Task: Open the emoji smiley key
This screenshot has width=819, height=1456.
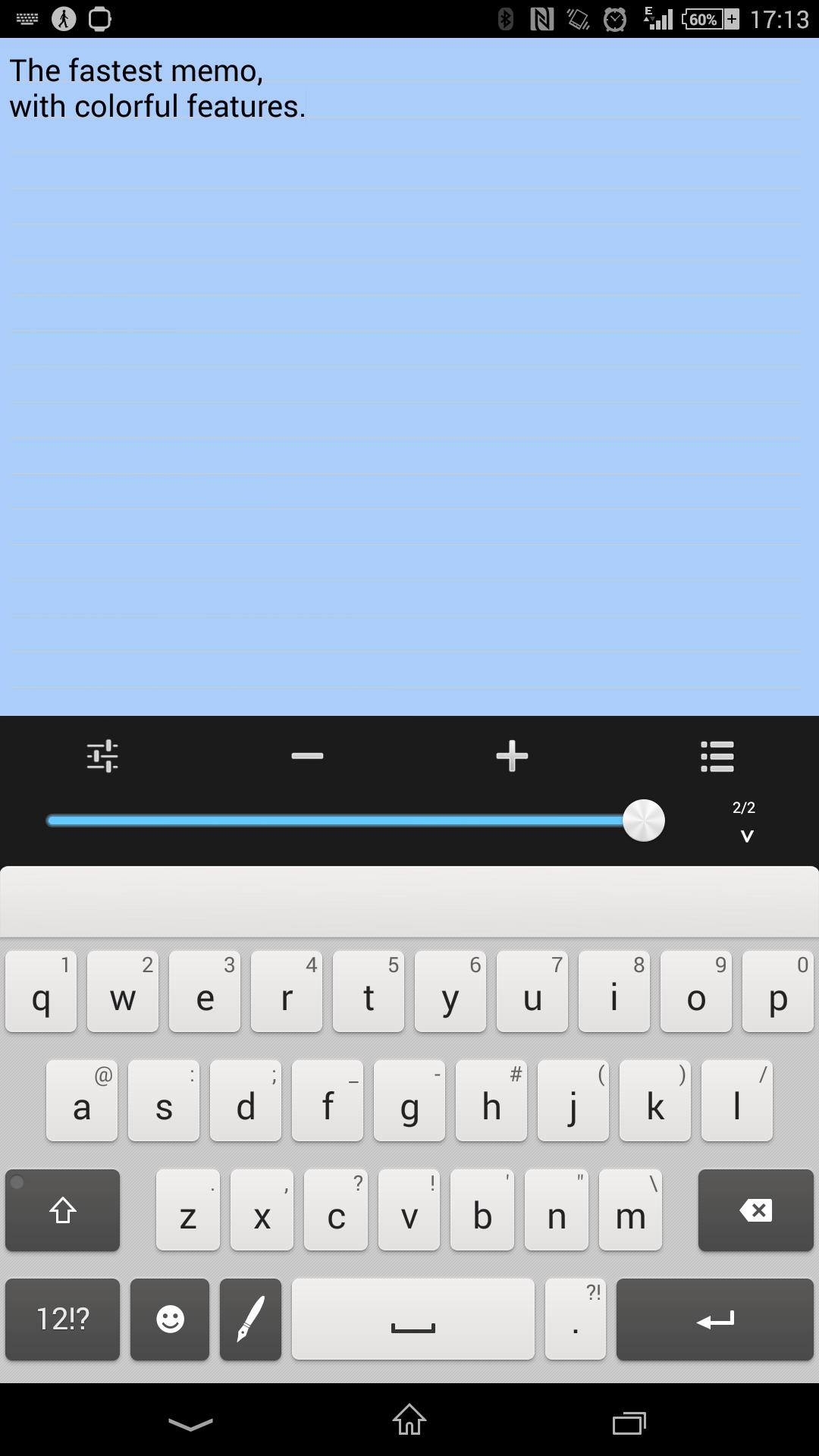Action: click(x=170, y=1319)
